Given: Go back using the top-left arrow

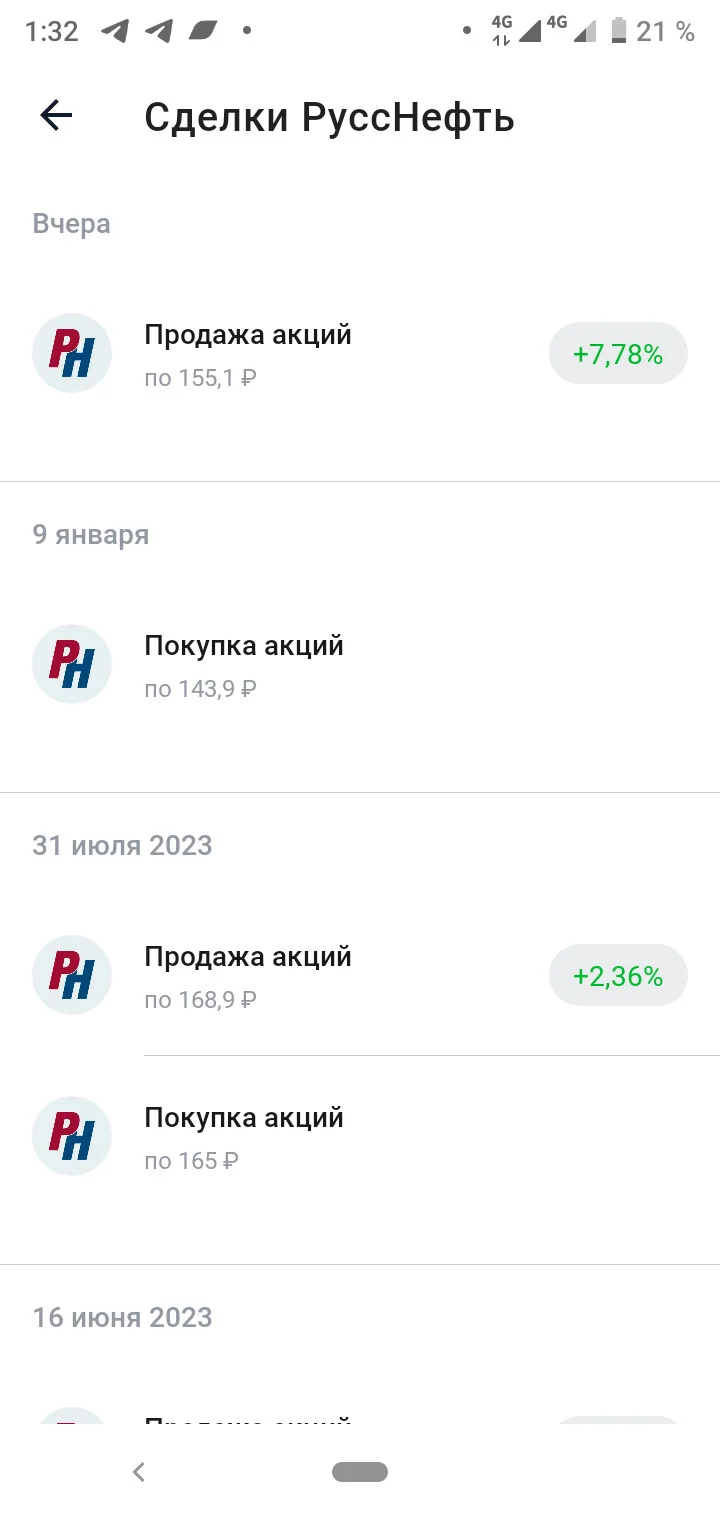Looking at the screenshot, I should point(56,117).
